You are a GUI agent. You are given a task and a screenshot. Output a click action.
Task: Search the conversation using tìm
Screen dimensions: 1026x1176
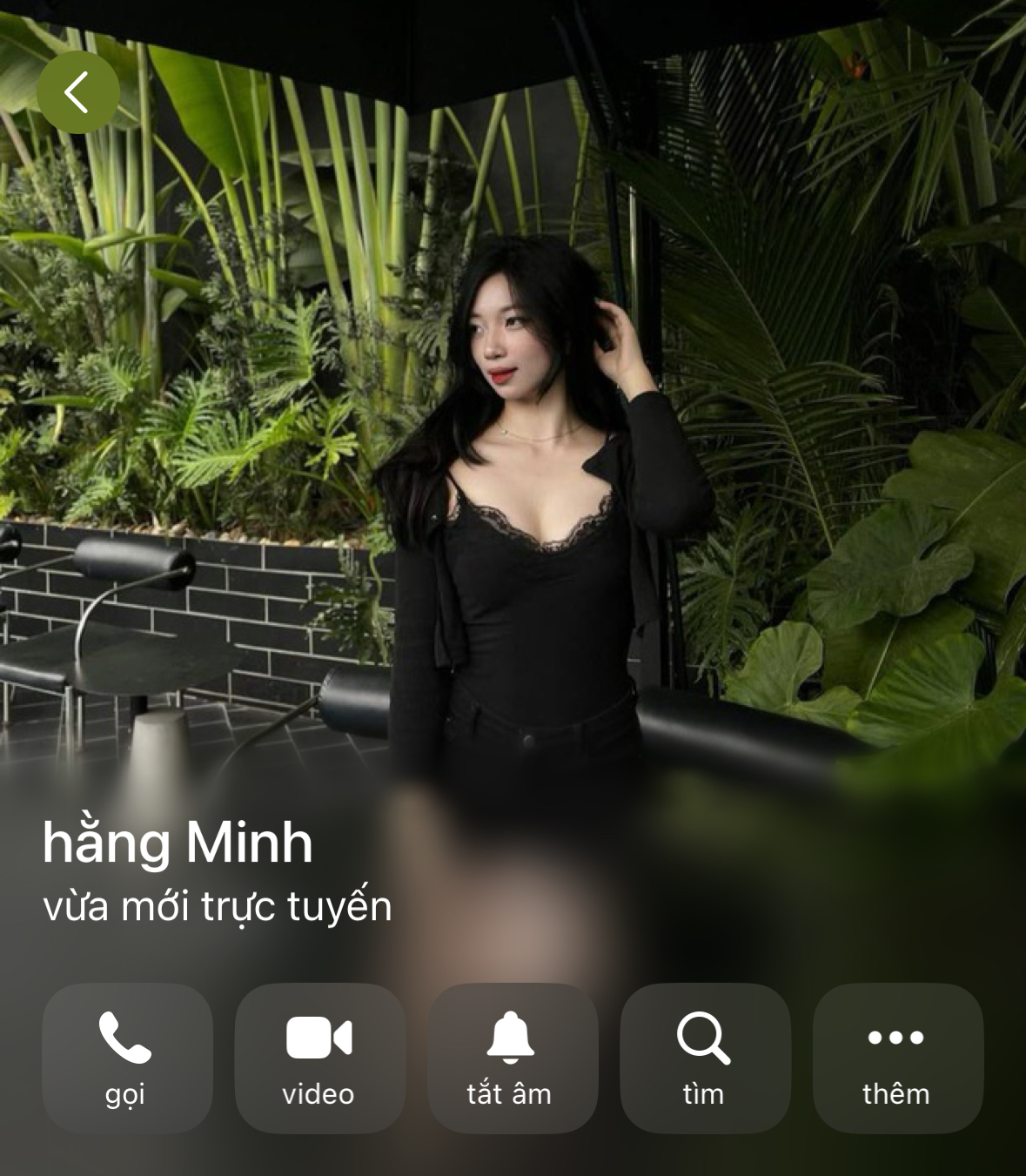click(704, 1057)
